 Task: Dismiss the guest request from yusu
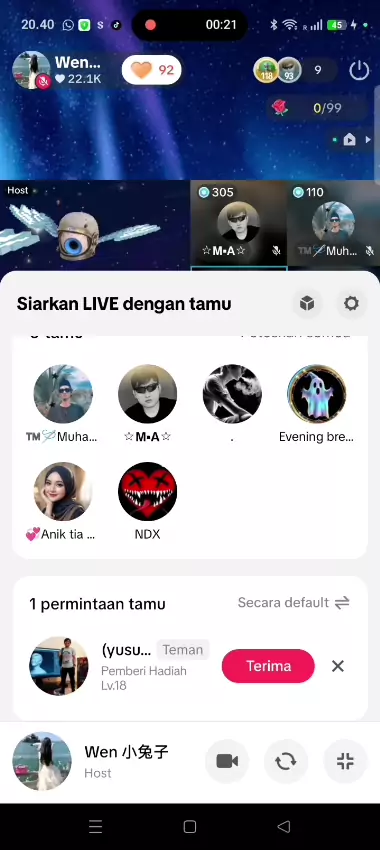(338, 666)
